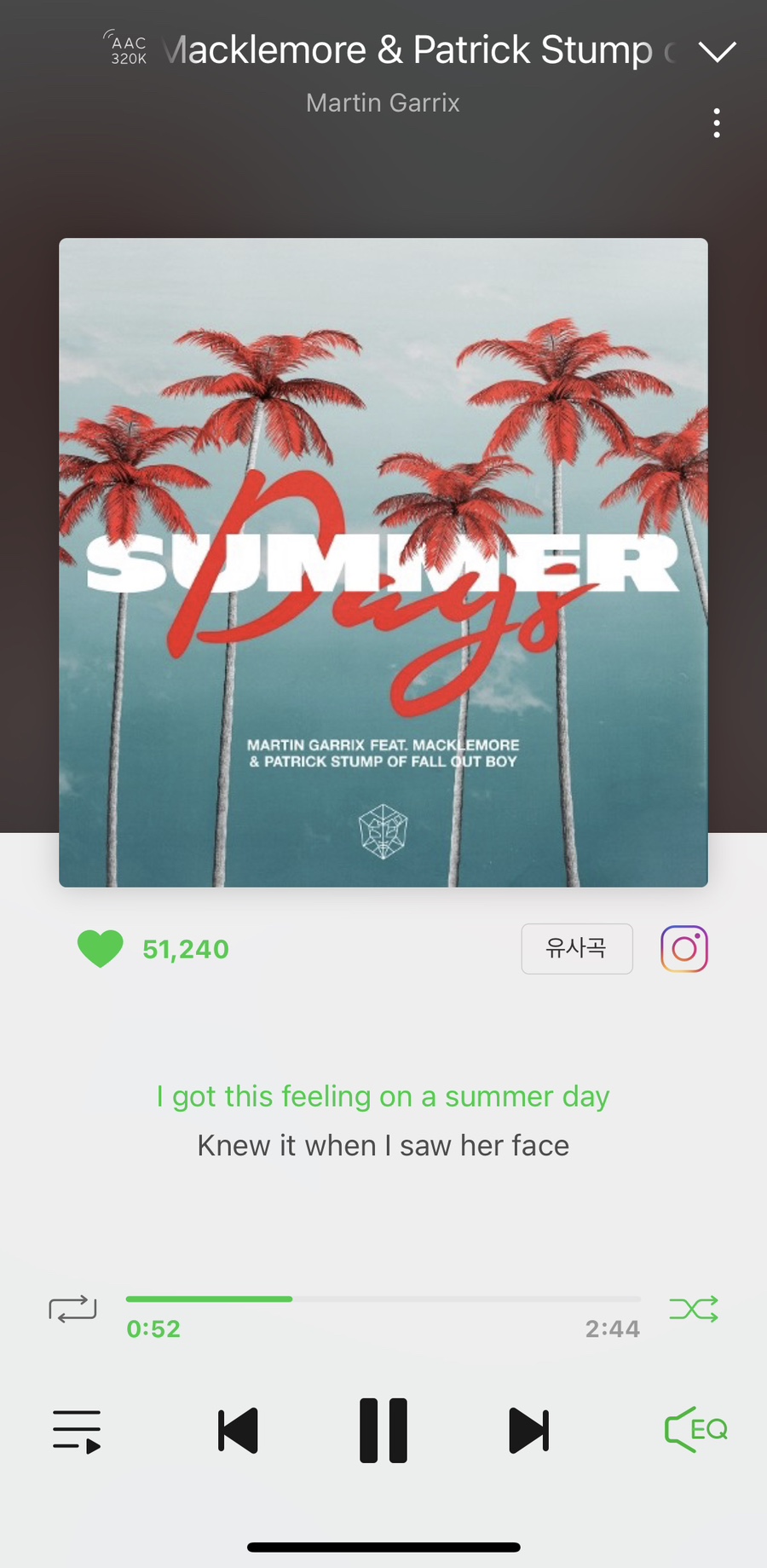Collapse the player with the down chevron
This screenshot has width=767, height=1568.
click(717, 52)
